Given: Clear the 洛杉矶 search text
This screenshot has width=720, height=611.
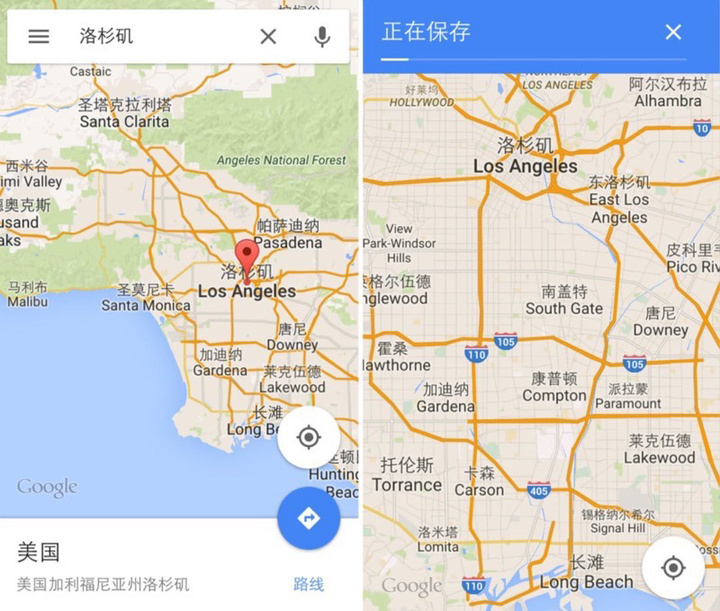Looking at the screenshot, I should (x=268, y=36).
